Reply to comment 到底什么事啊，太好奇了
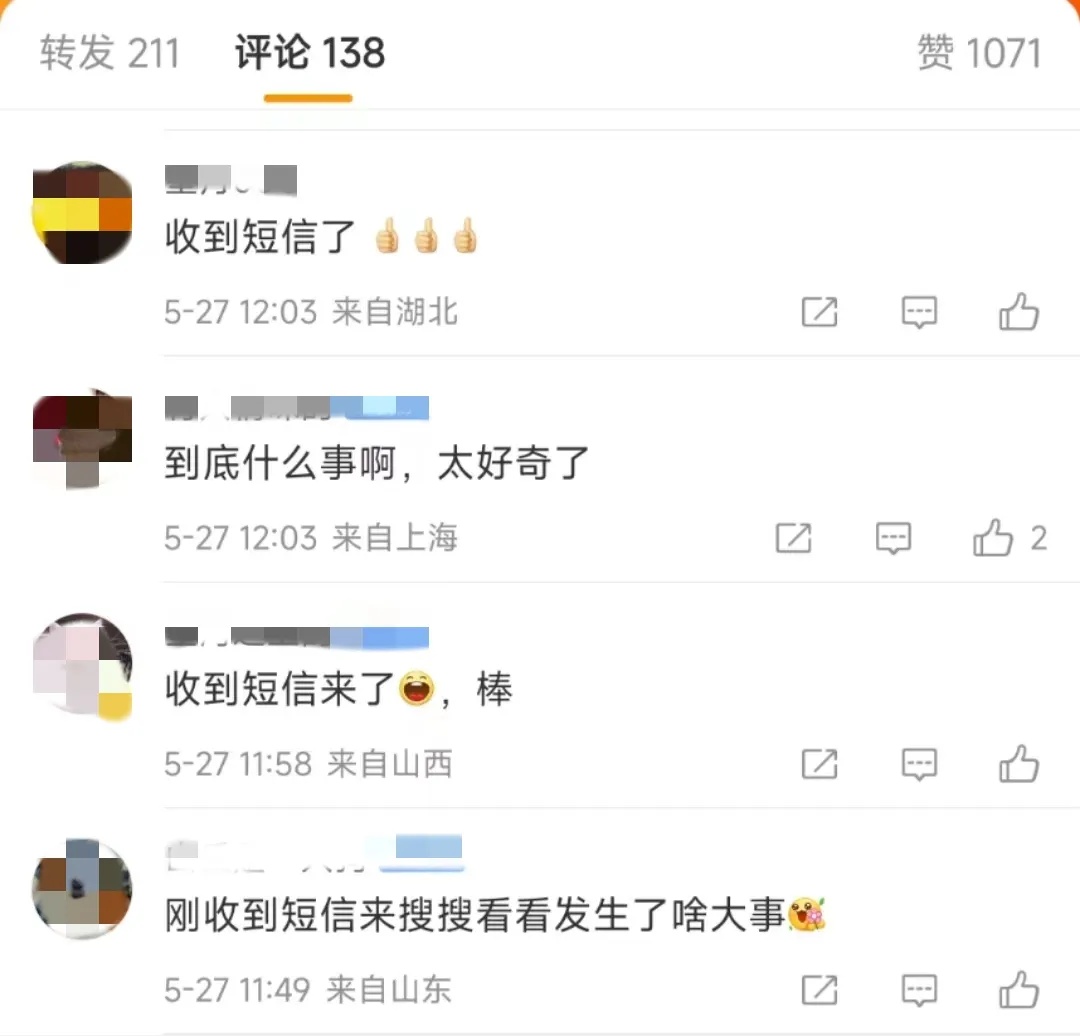This screenshot has height=1036, width=1080. tap(893, 539)
